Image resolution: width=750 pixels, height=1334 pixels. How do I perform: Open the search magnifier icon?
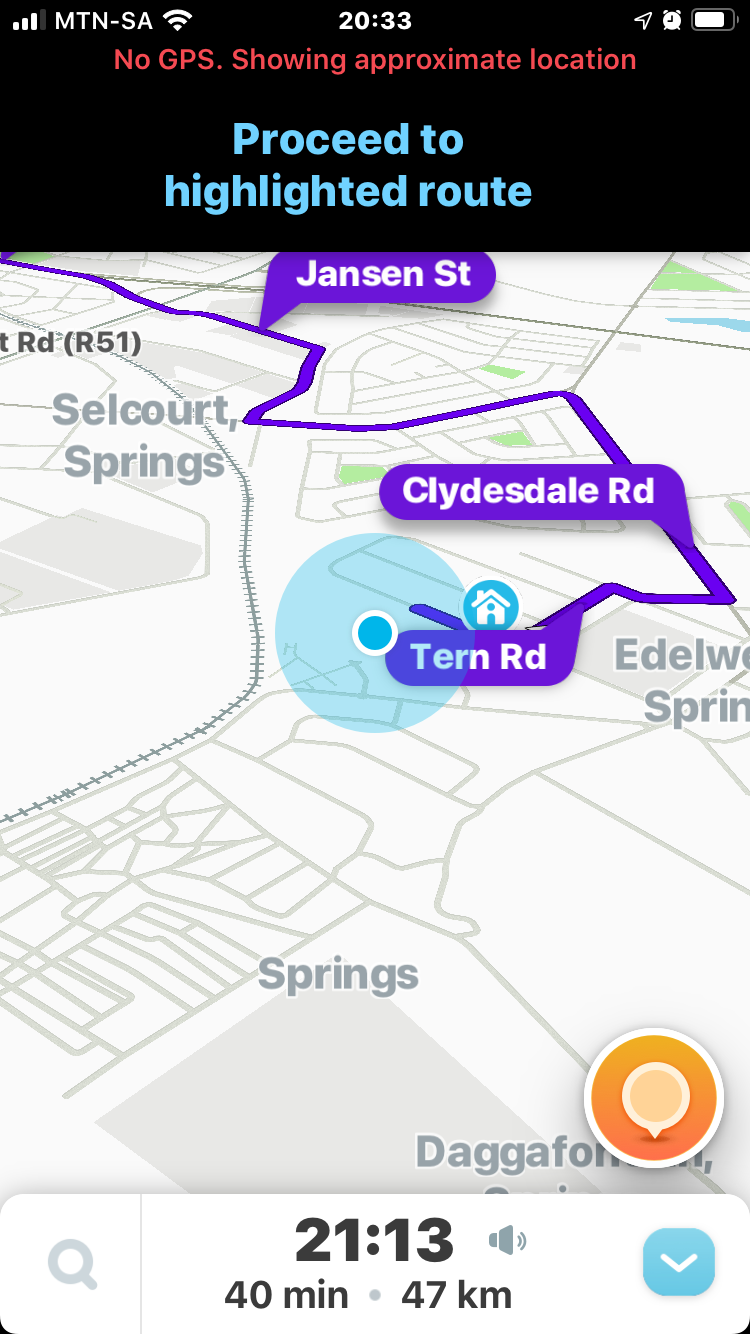pyautogui.click(x=73, y=1265)
